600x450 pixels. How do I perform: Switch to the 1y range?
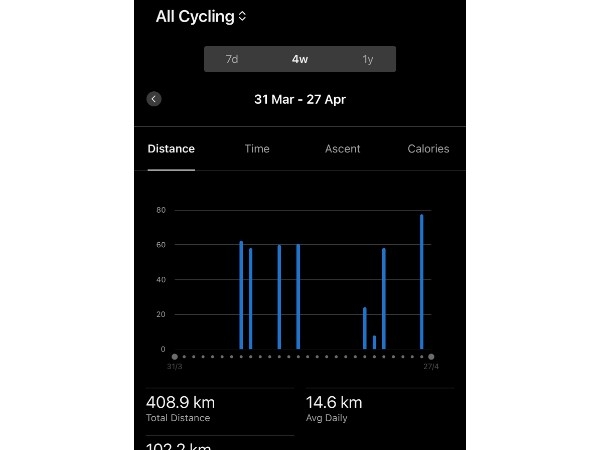tap(368, 59)
